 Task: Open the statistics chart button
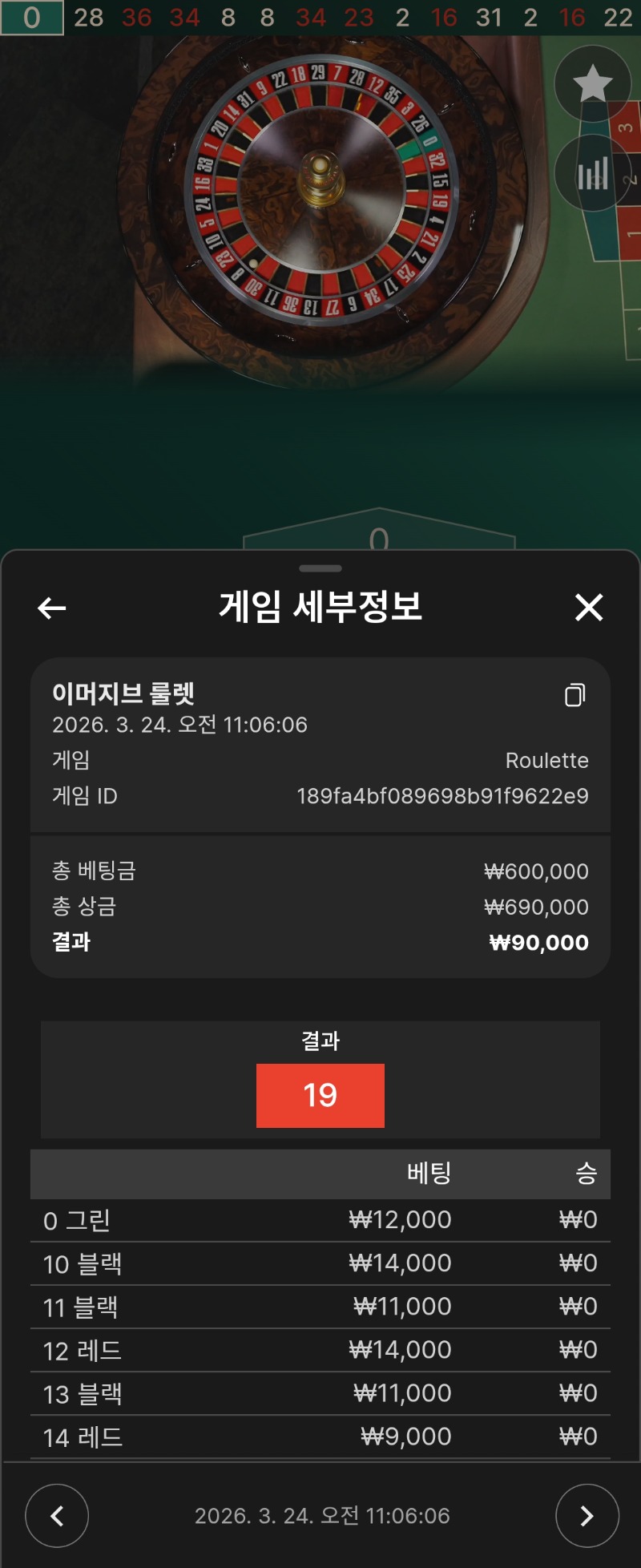point(593,173)
